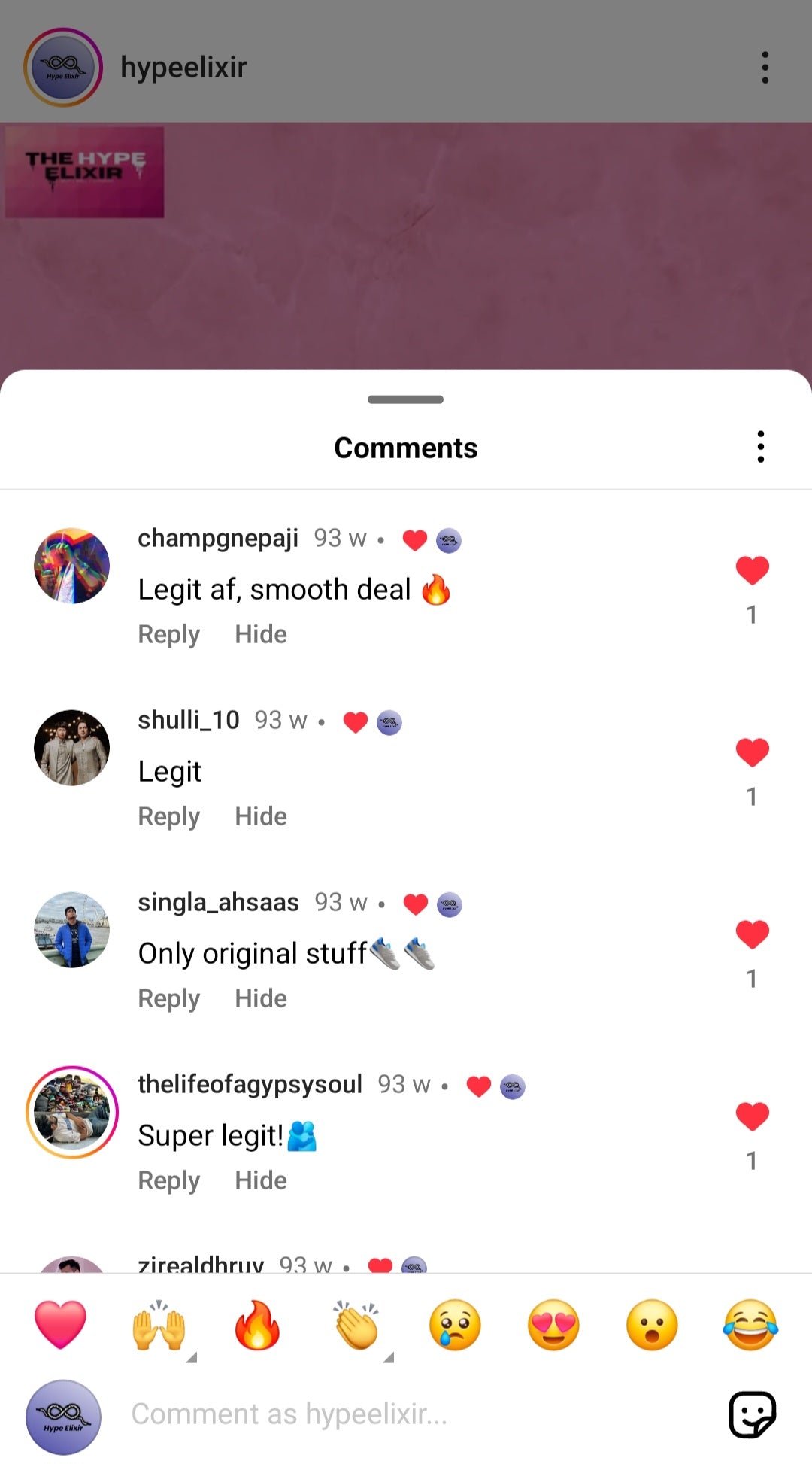Image resolution: width=812 pixels, height=1464 pixels.
Task: Tap the like heart on champgnepaji's comment
Action: coord(752,570)
